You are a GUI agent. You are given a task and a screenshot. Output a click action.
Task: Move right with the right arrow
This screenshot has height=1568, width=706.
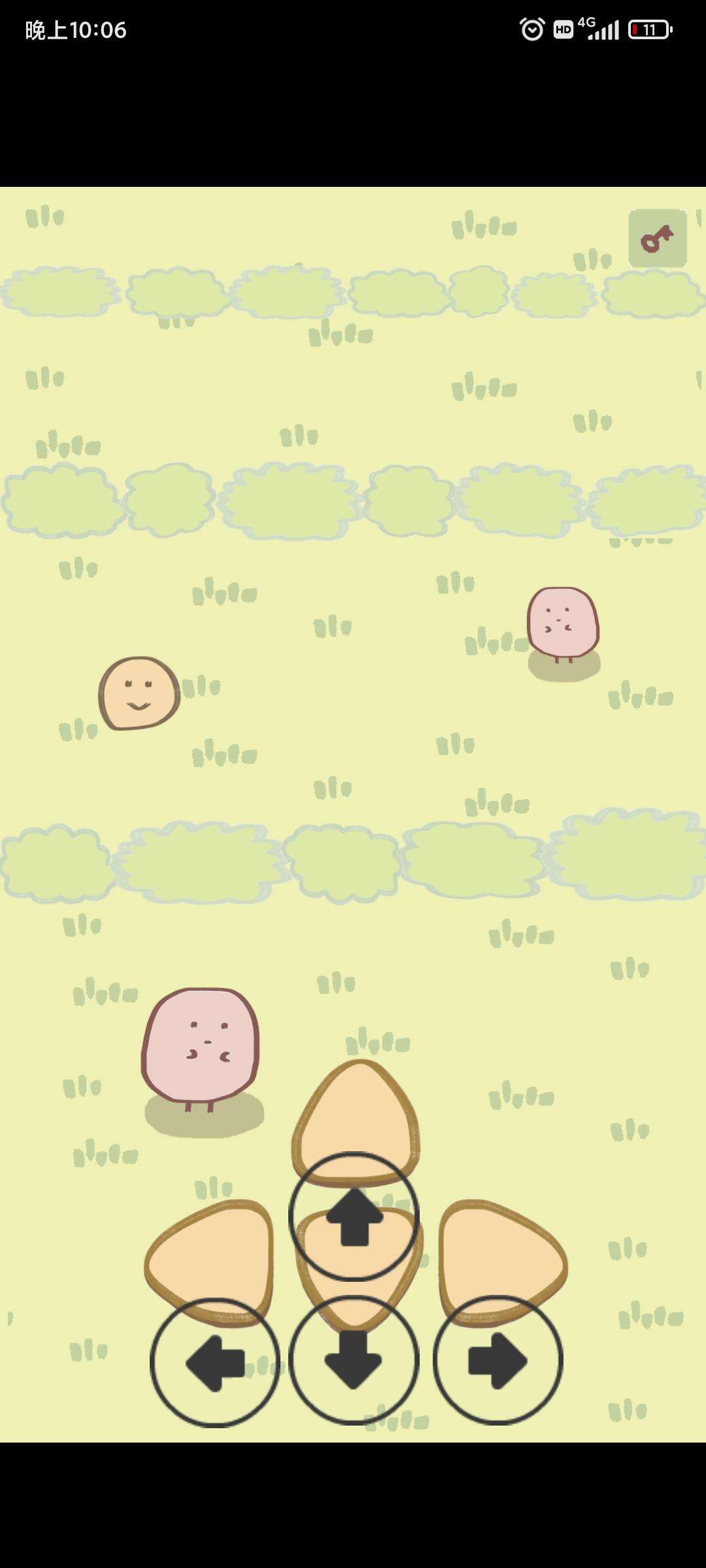pos(497,1360)
